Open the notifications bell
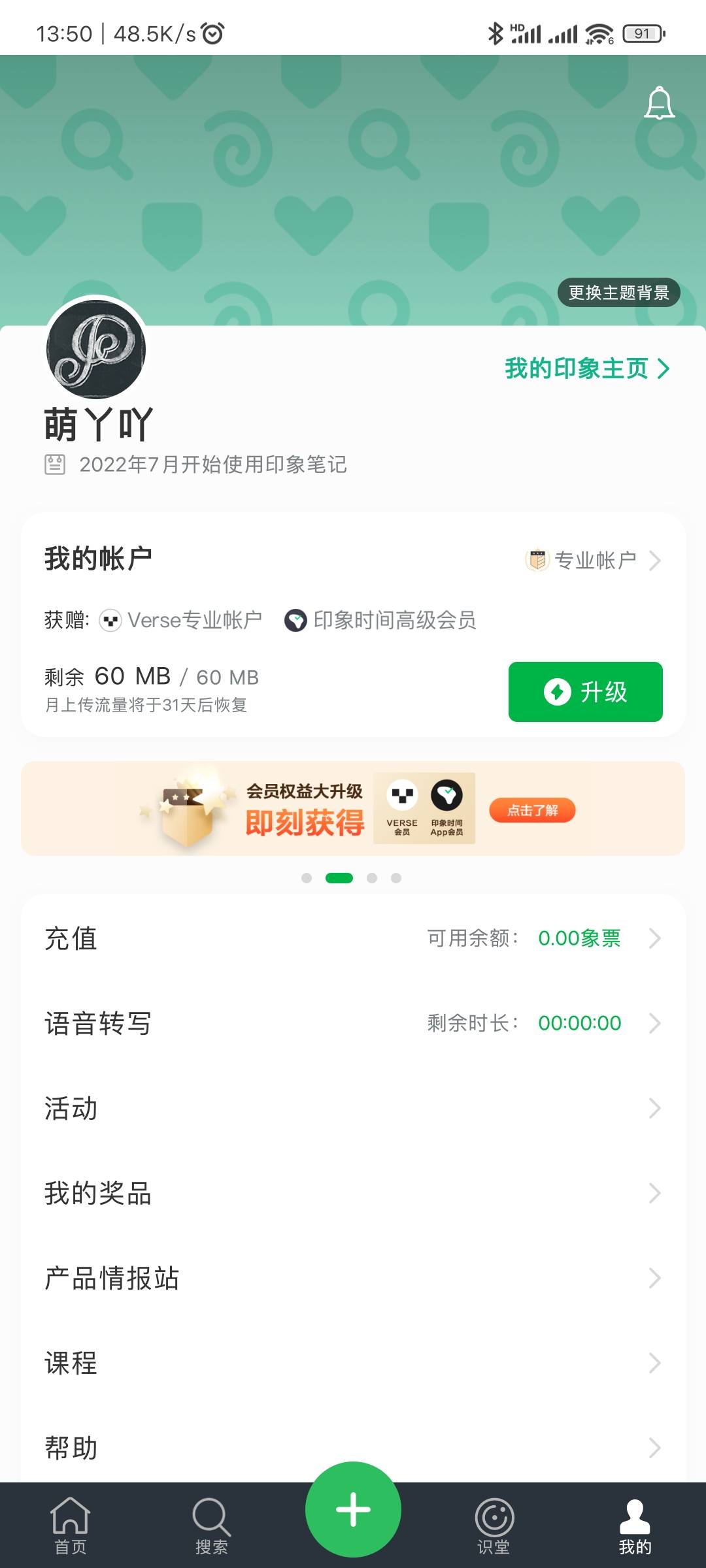This screenshot has width=706, height=1568. (659, 103)
